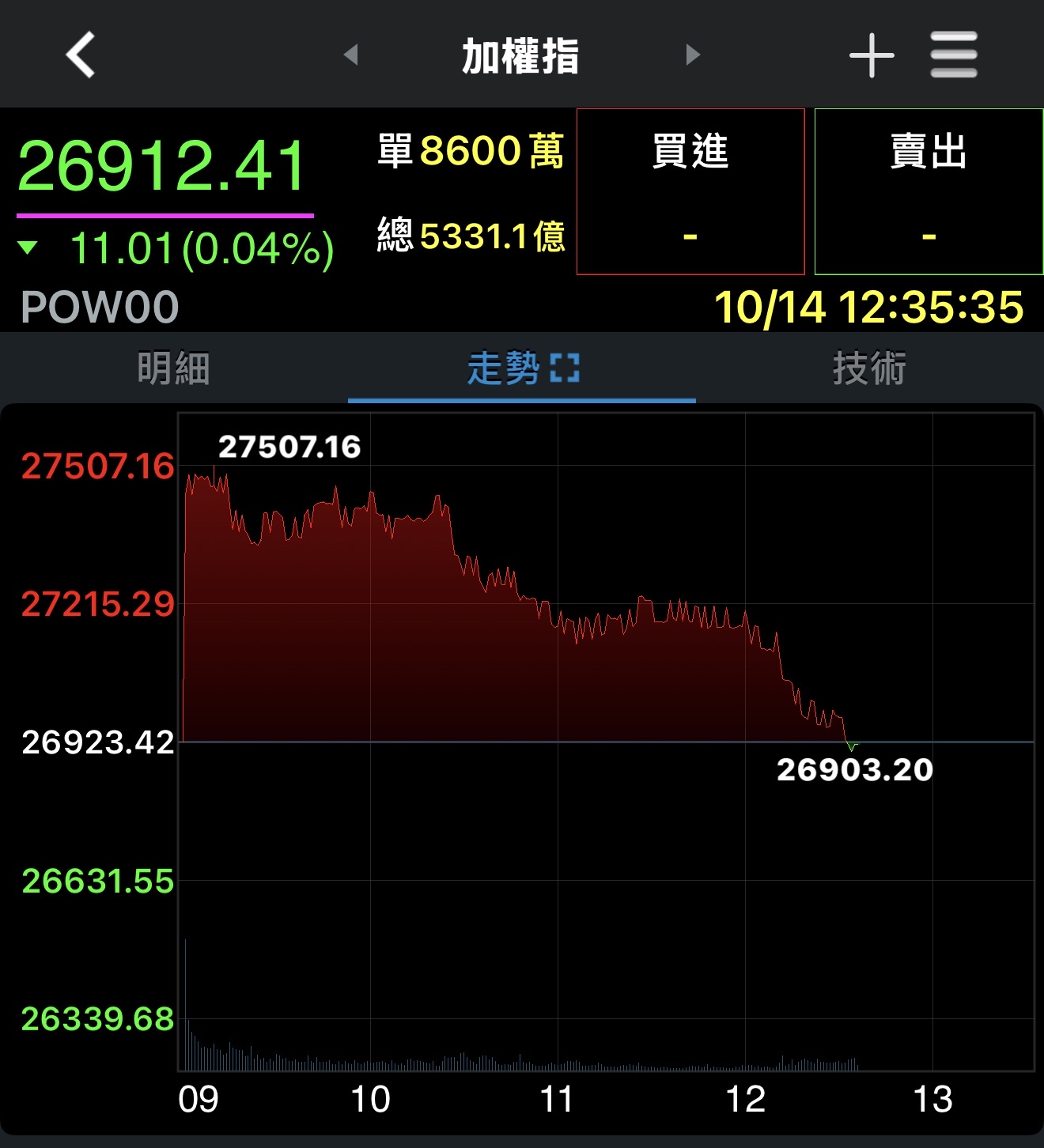Switch to the previous stock with left arrow
This screenshot has width=1044, height=1148.
click(x=351, y=55)
